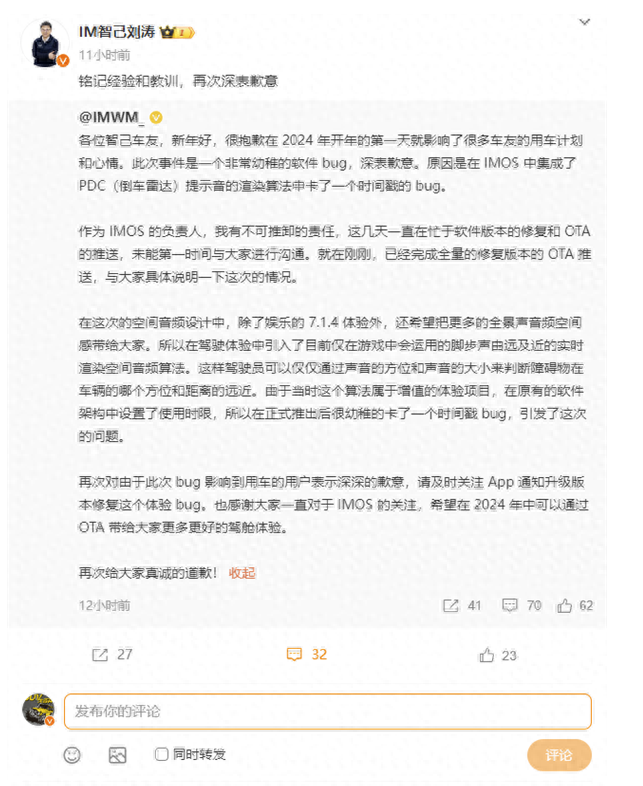The image size is (643, 786).
Task: Submit with the 评论 button
Action: point(558,755)
